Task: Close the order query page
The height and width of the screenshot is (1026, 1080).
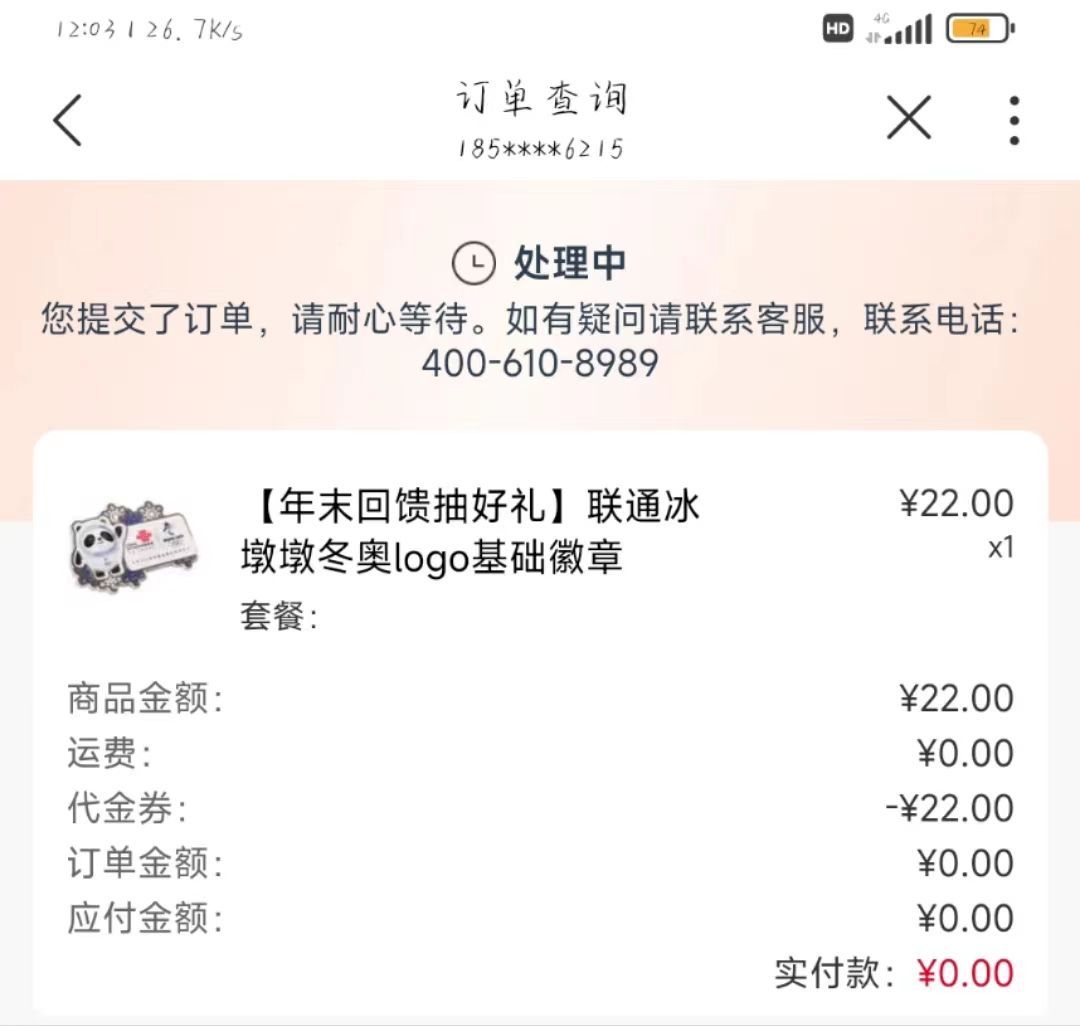Action: [909, 119]
